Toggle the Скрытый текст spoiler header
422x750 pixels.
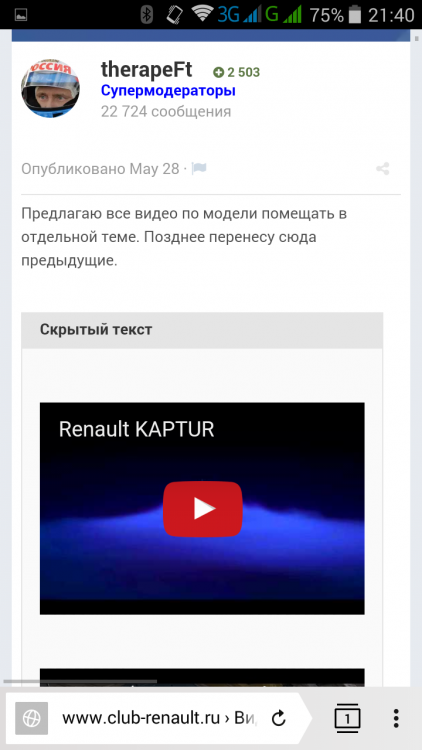click(202, 330)
